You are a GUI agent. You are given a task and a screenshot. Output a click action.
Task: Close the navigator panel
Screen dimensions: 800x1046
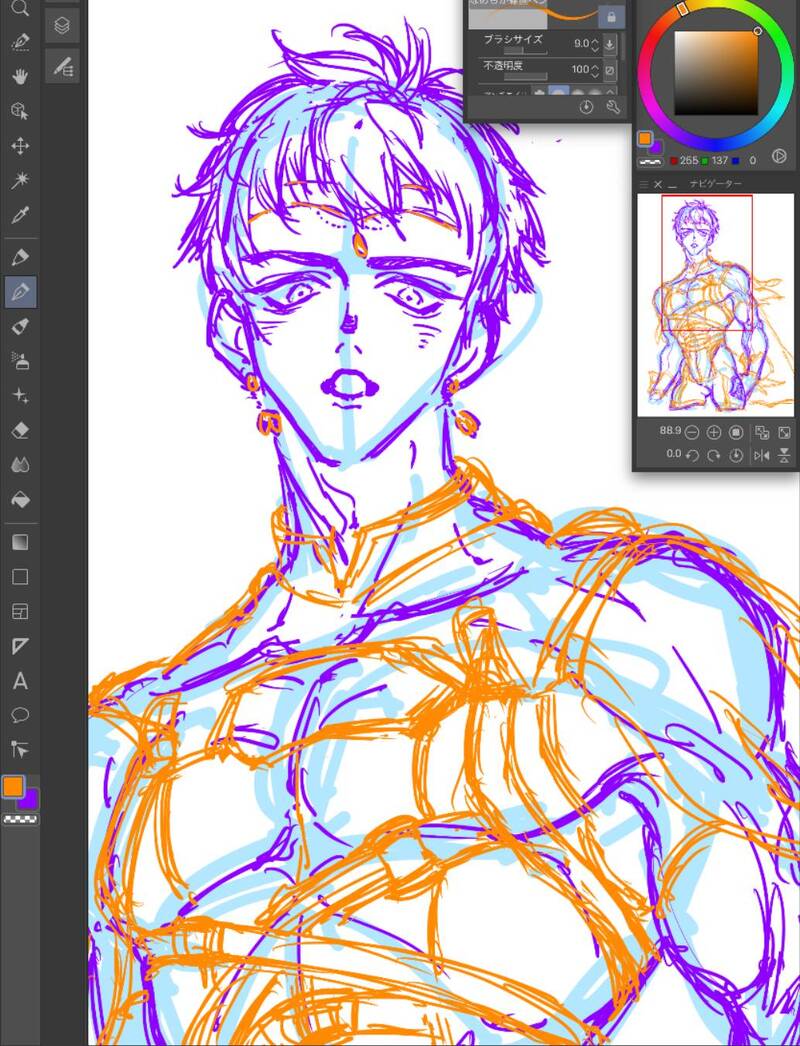pyautogui.click(x=658, y=185)
